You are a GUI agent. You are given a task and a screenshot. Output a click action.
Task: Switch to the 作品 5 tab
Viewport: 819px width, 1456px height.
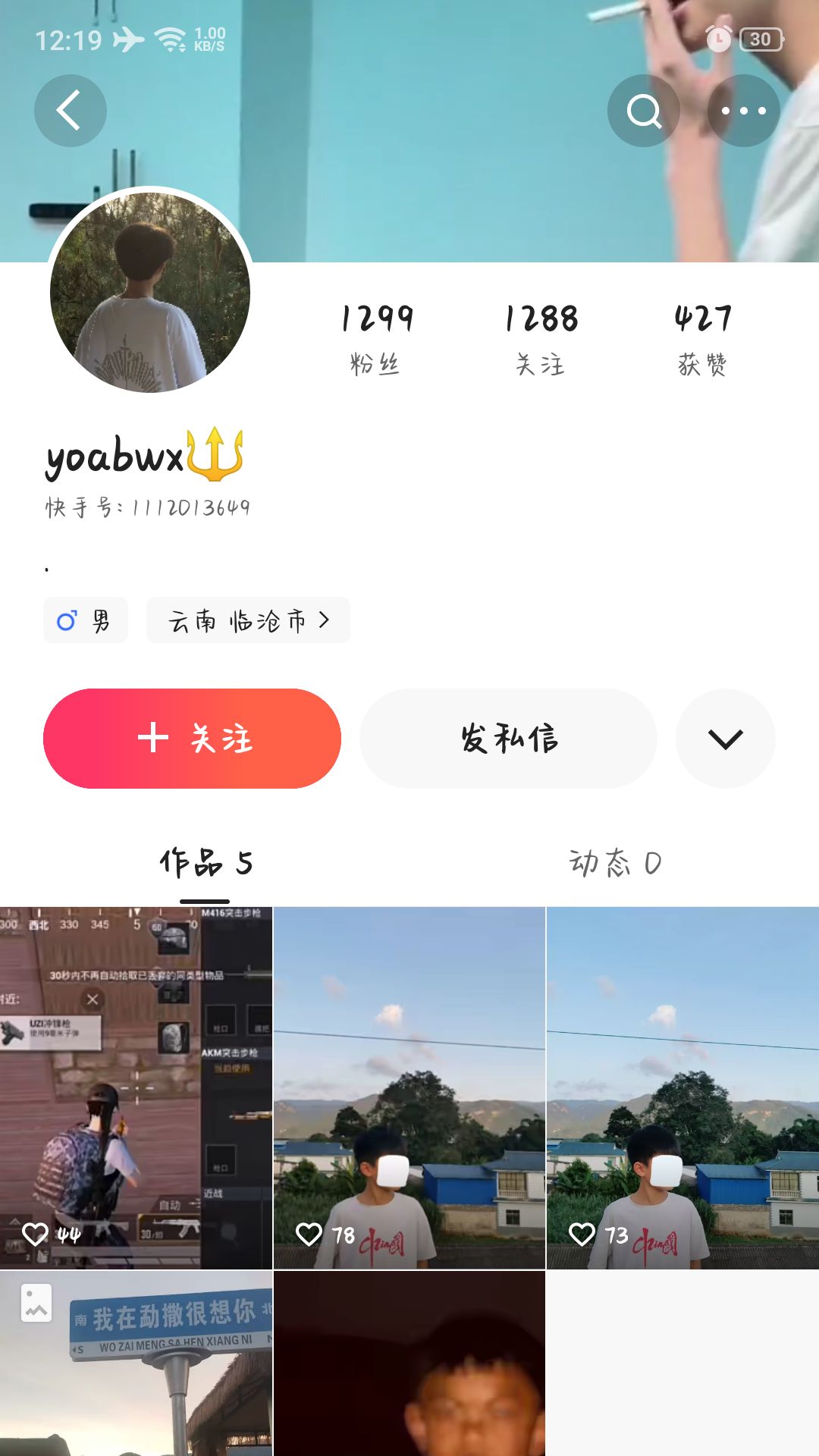206,863
